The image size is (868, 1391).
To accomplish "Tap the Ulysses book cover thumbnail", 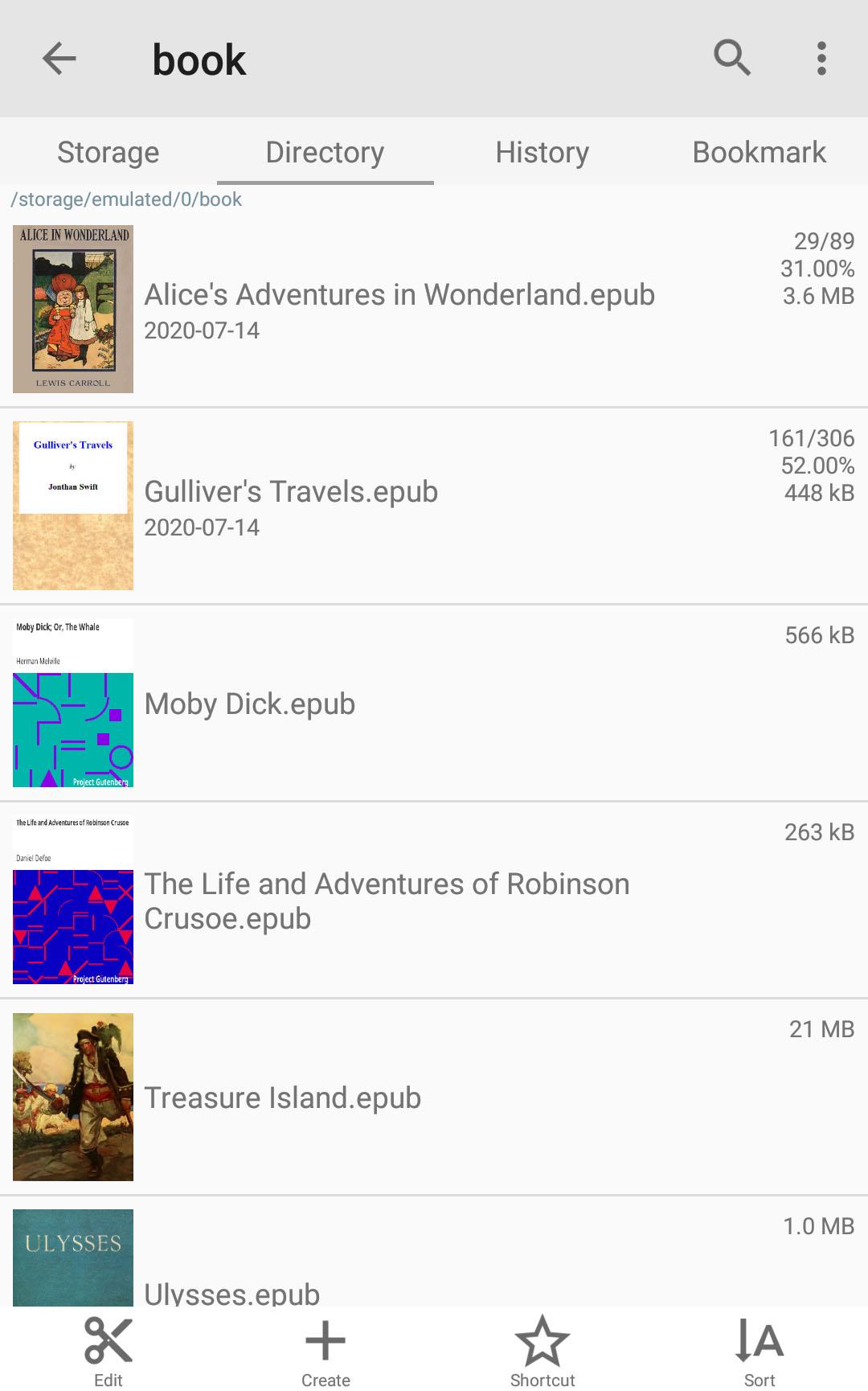I will point(72,1258).
